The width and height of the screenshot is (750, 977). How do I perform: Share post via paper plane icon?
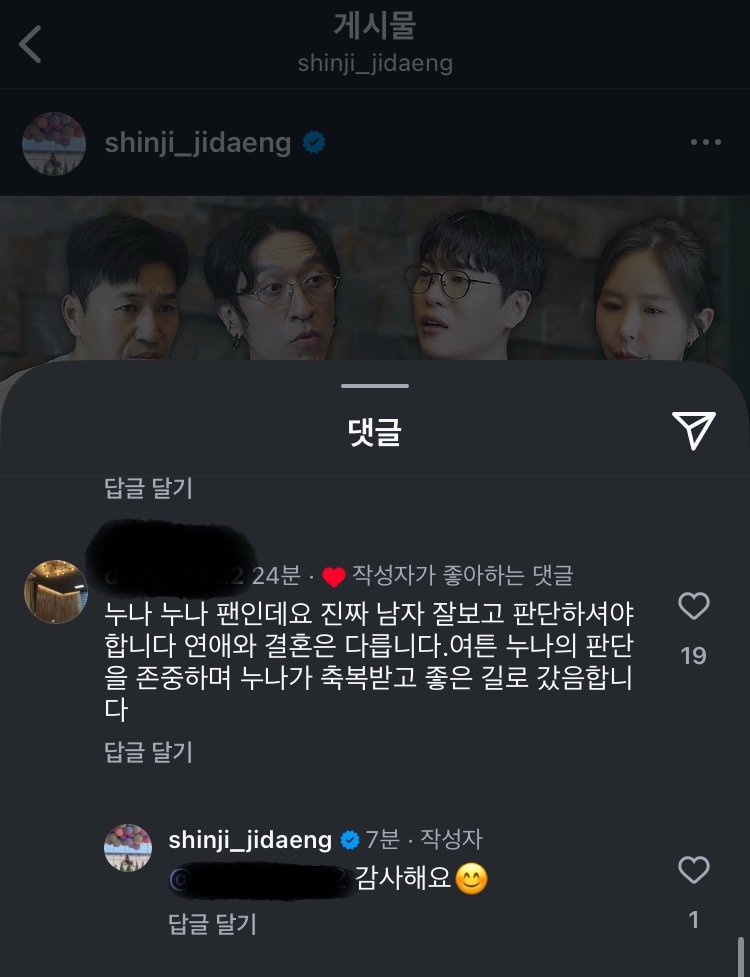[693, 429]
